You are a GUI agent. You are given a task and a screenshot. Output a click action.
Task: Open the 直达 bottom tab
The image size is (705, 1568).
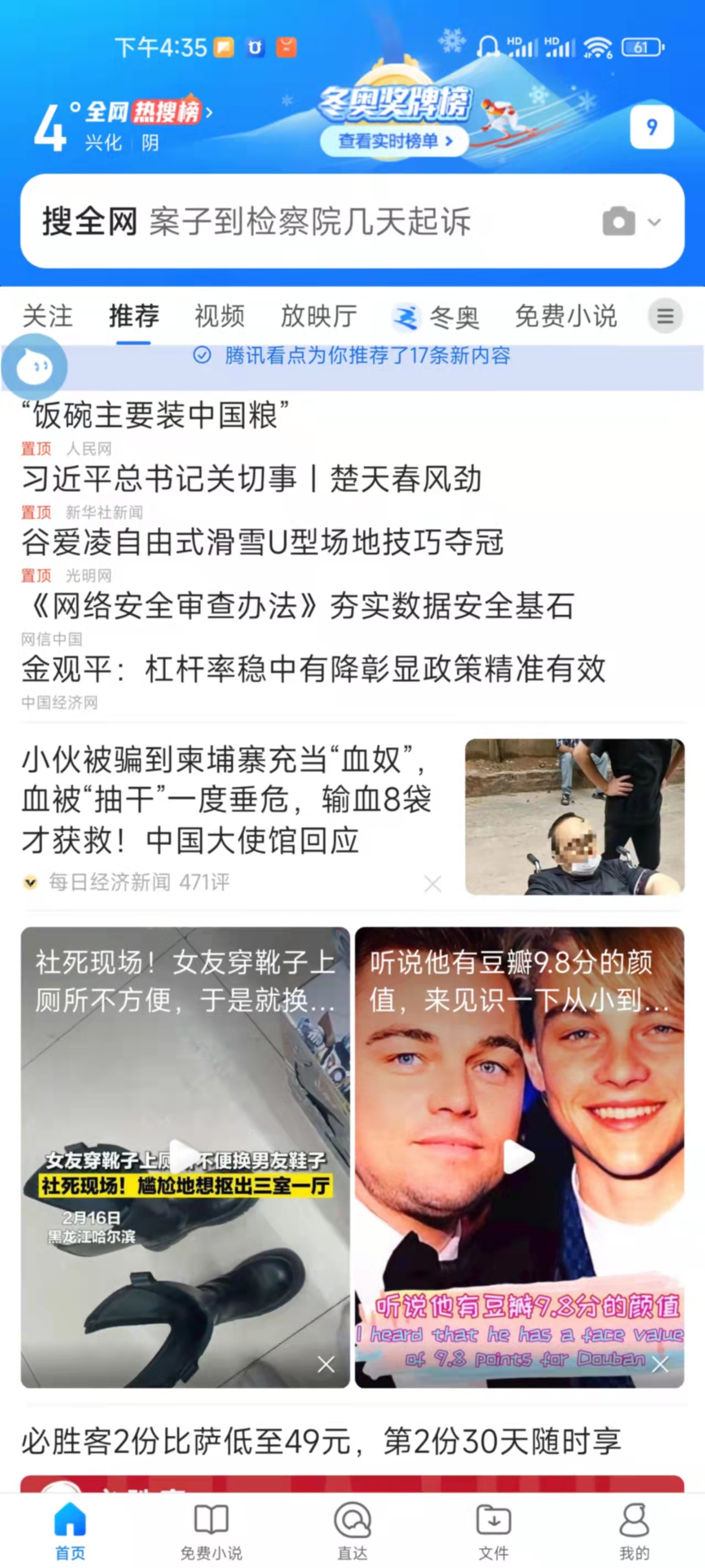pos(353,1532)
